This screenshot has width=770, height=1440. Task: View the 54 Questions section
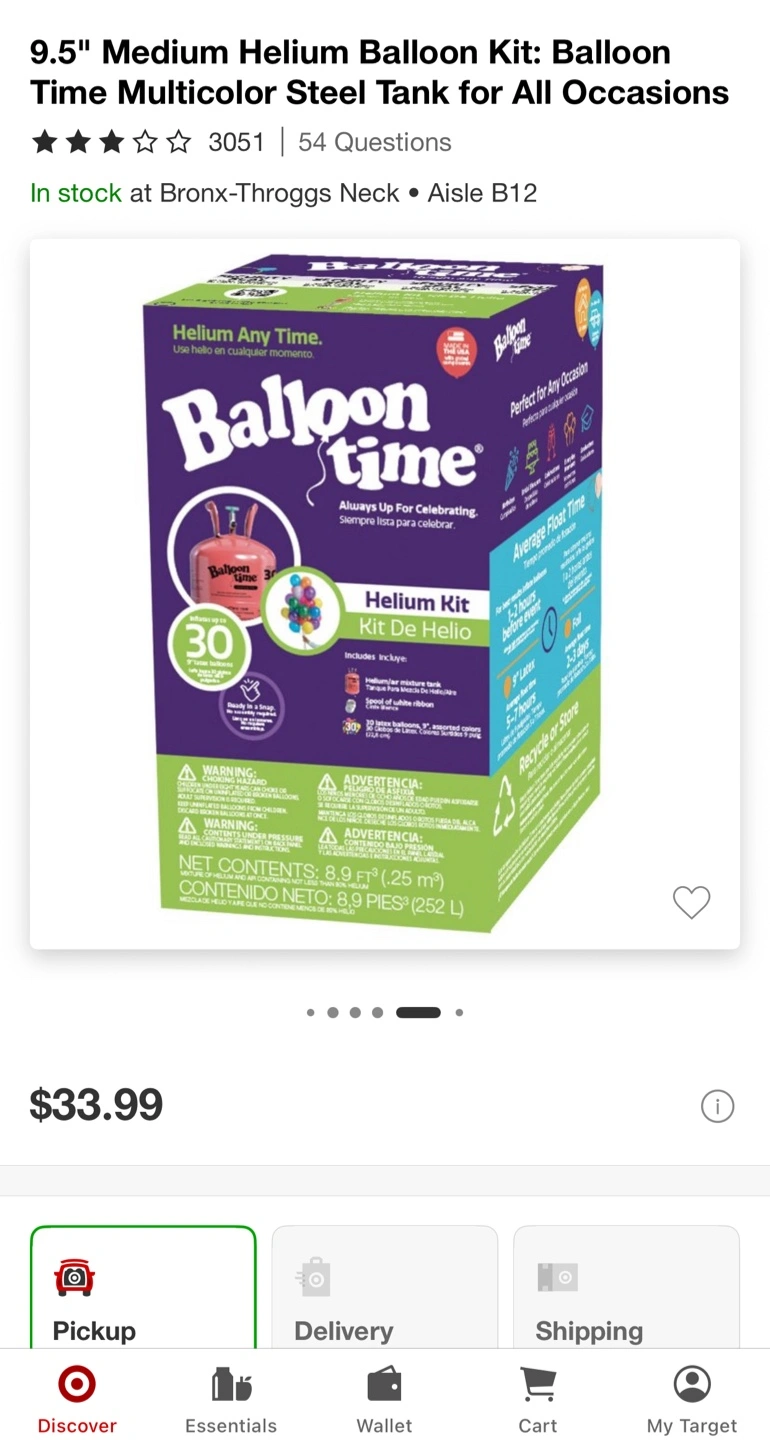point(375,142)
